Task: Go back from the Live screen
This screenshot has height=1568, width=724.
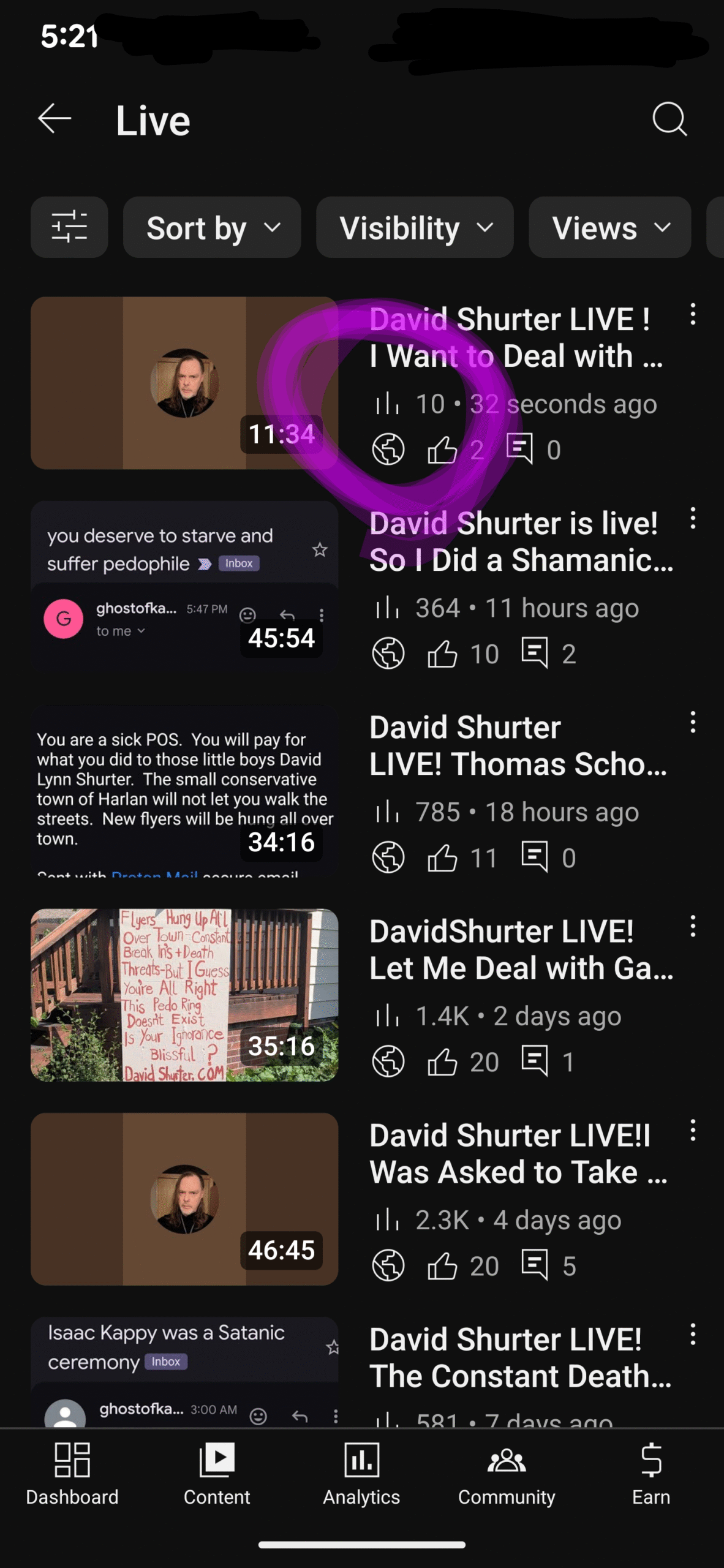Action: pos(55,119)
